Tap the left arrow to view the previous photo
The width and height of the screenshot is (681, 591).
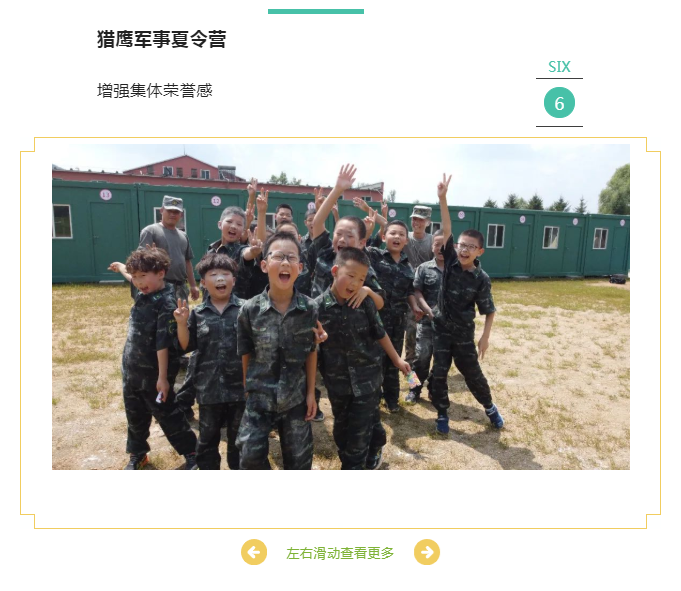coord(254,552)
